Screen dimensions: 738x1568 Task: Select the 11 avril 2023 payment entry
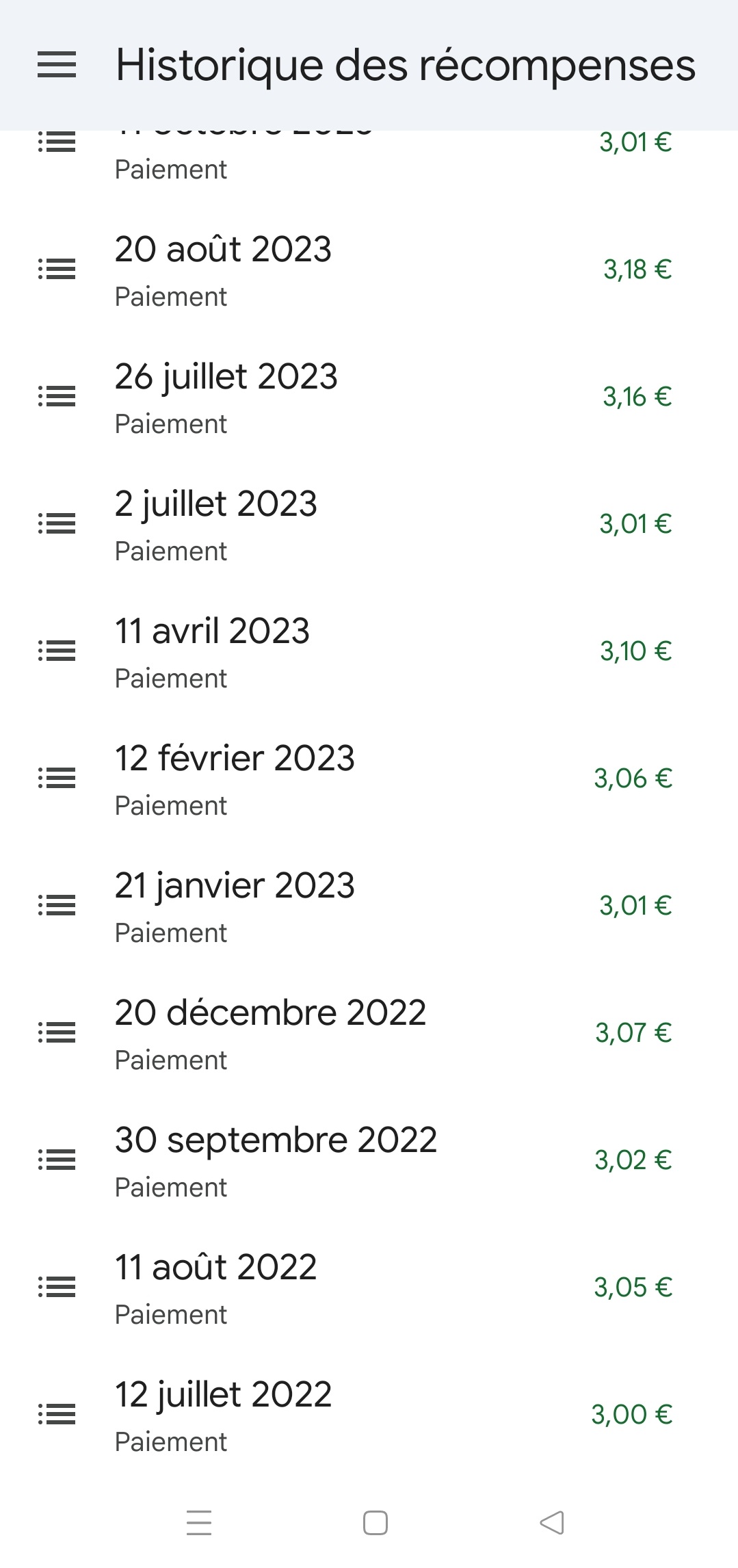(369, 652)
